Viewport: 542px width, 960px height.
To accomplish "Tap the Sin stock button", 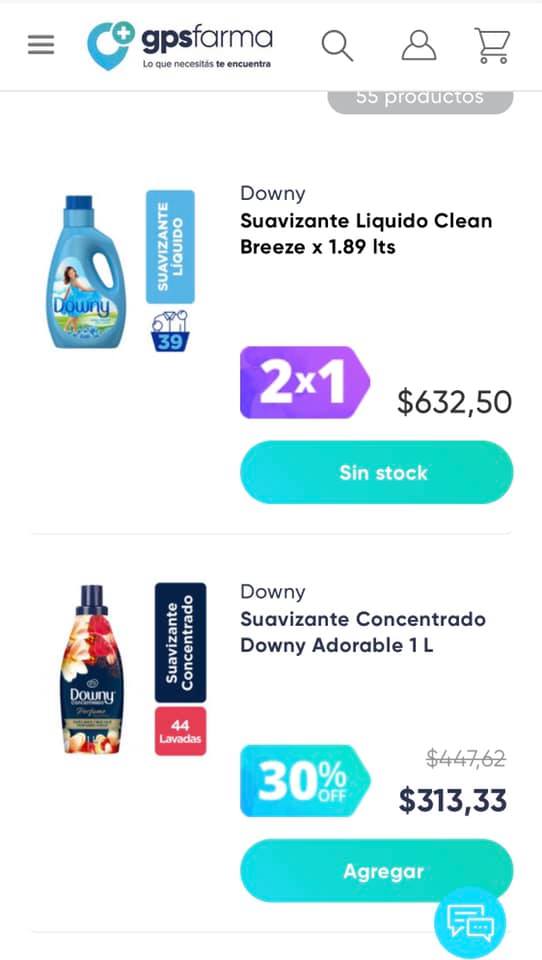I will (x=377, y=472).
